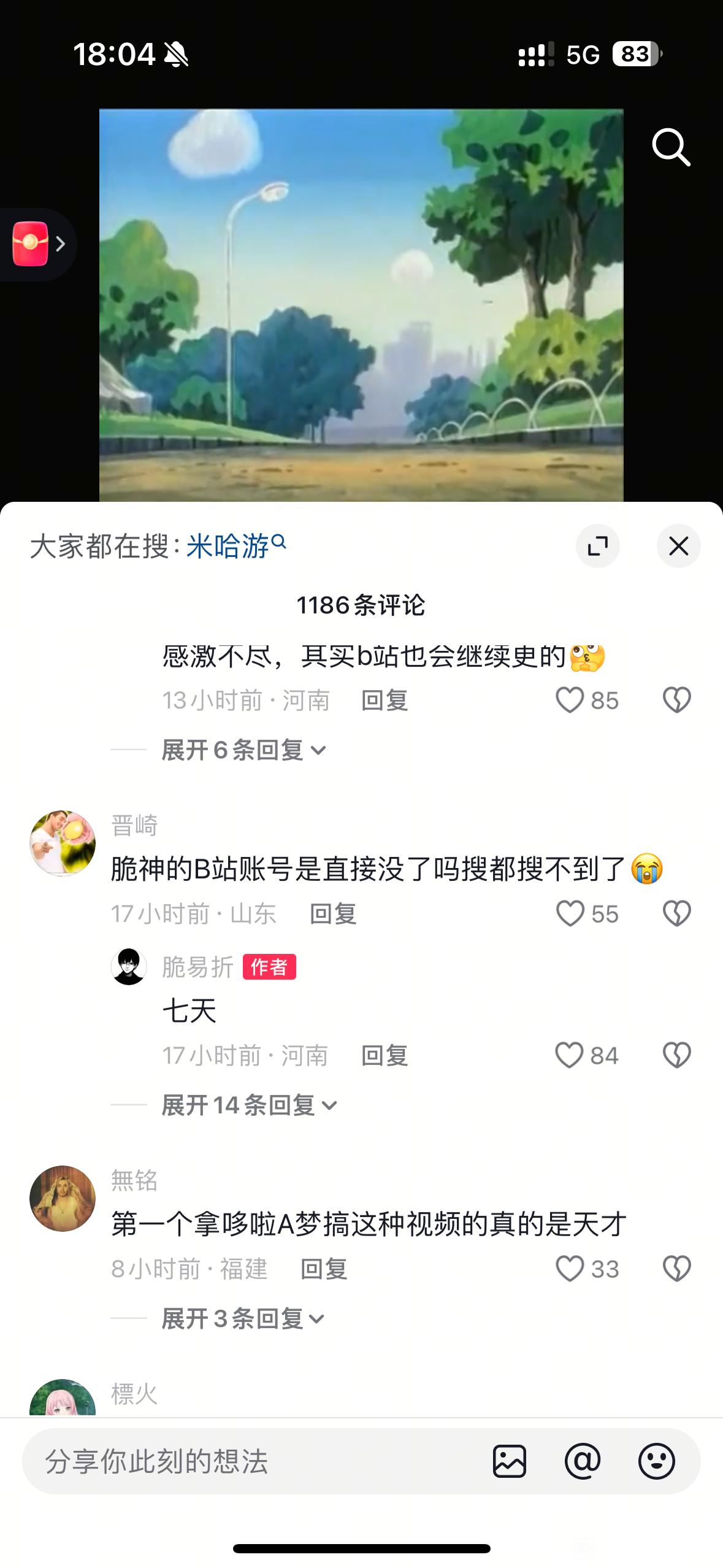The image size is (723, 1568).
Task: Reply to 無铭's comment
Action: pos(324,1269)
